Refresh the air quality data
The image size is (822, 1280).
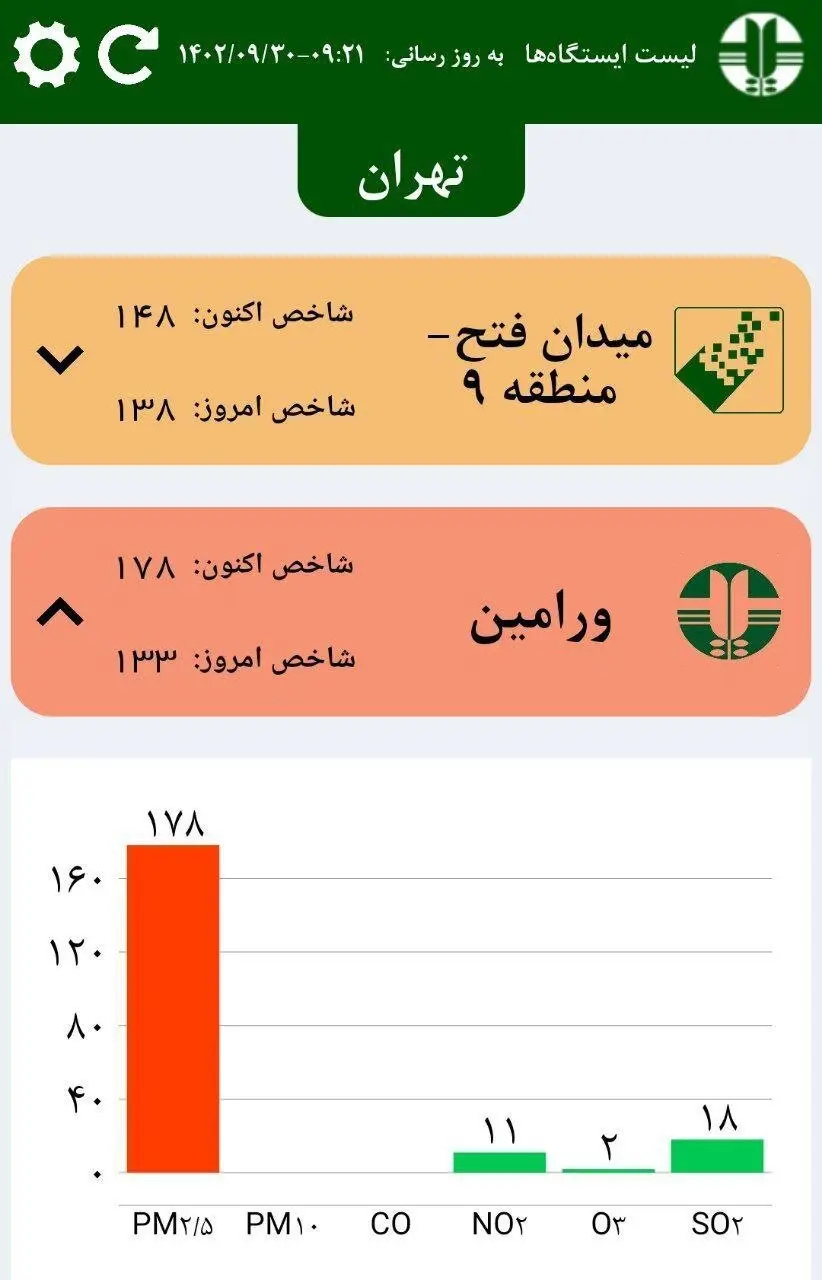128,54
